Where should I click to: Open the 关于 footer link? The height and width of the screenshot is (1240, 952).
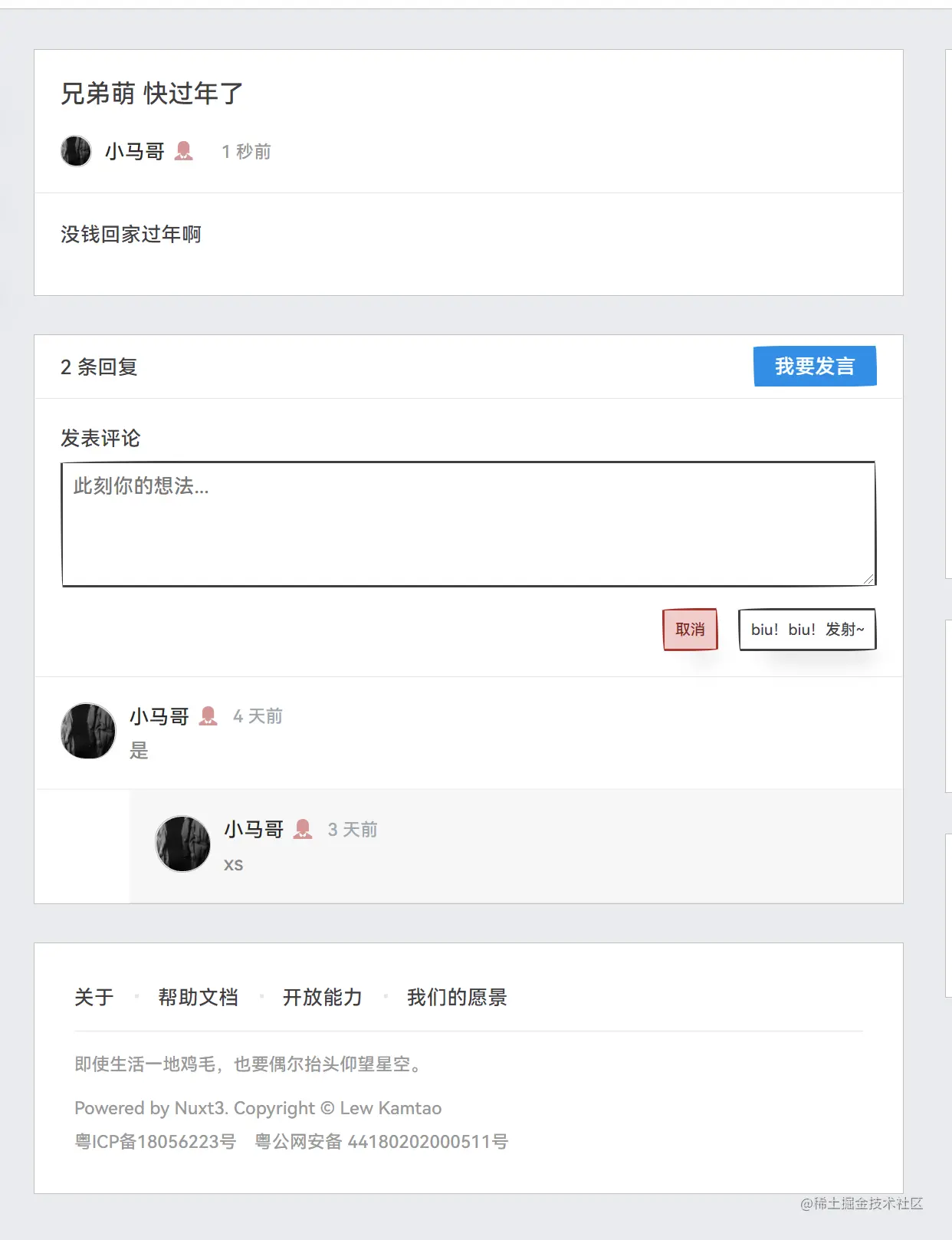pos(94,997)
